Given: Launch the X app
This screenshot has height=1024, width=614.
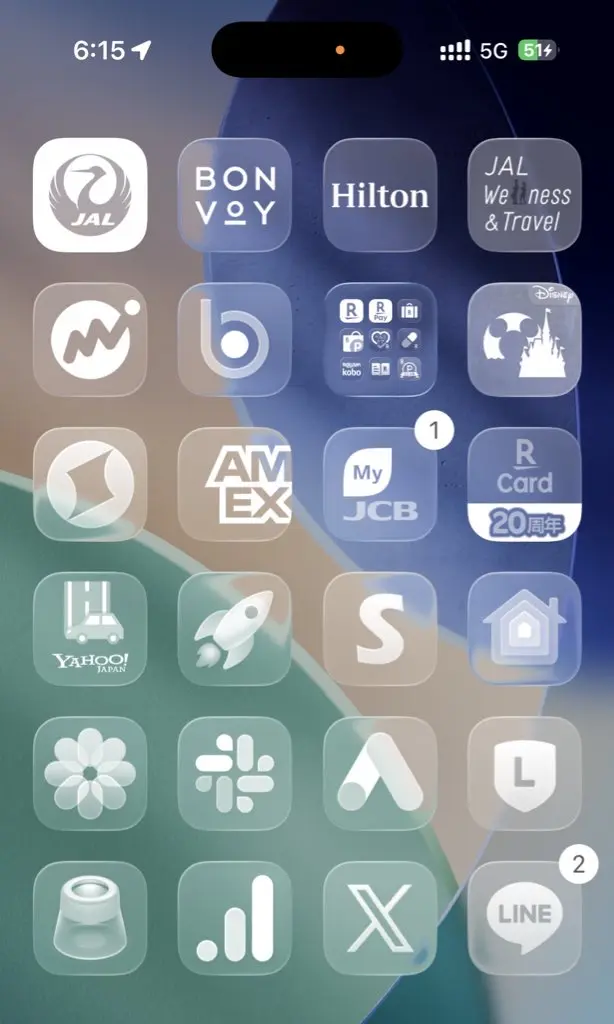Looking at the screenshot, I should 380,919.
